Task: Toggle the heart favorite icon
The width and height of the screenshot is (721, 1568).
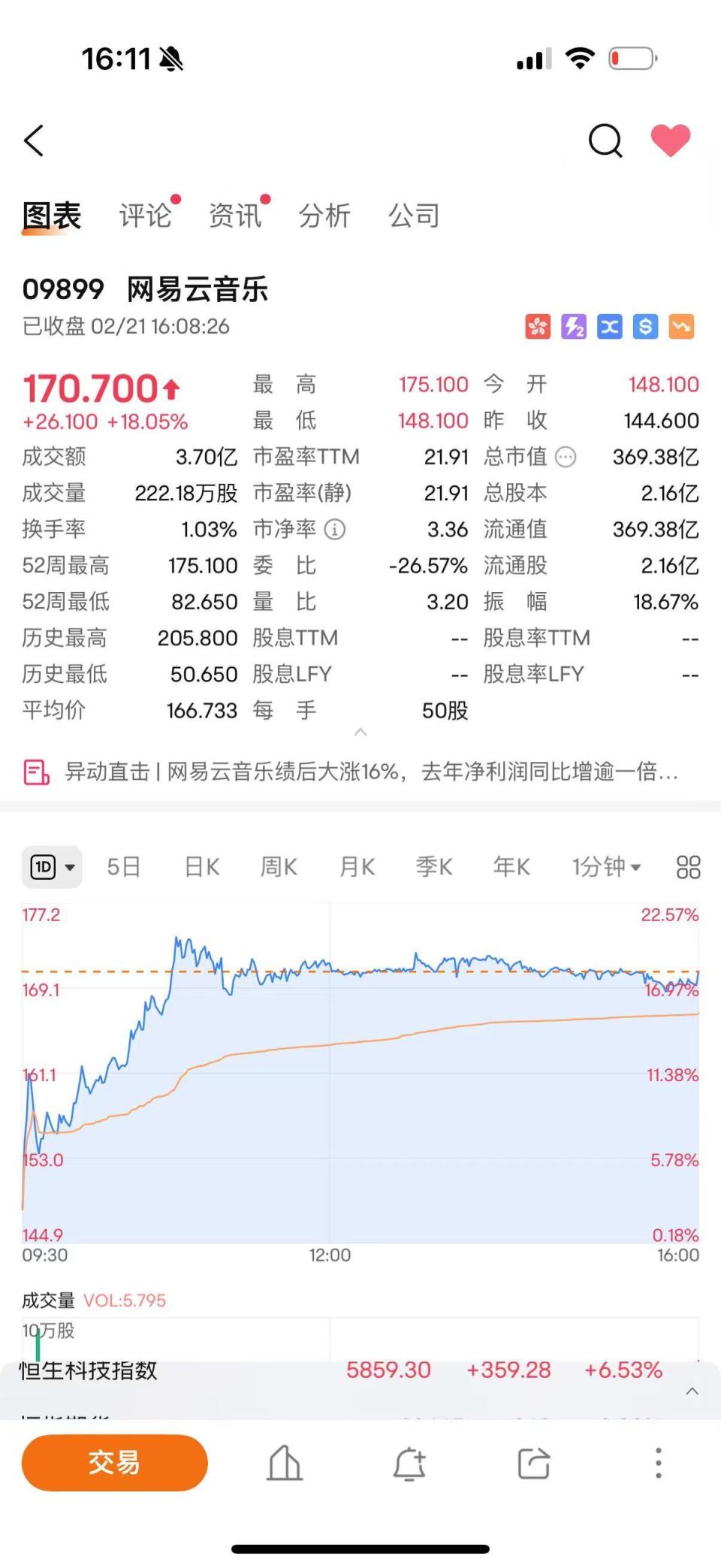Action: pos(671,139)
